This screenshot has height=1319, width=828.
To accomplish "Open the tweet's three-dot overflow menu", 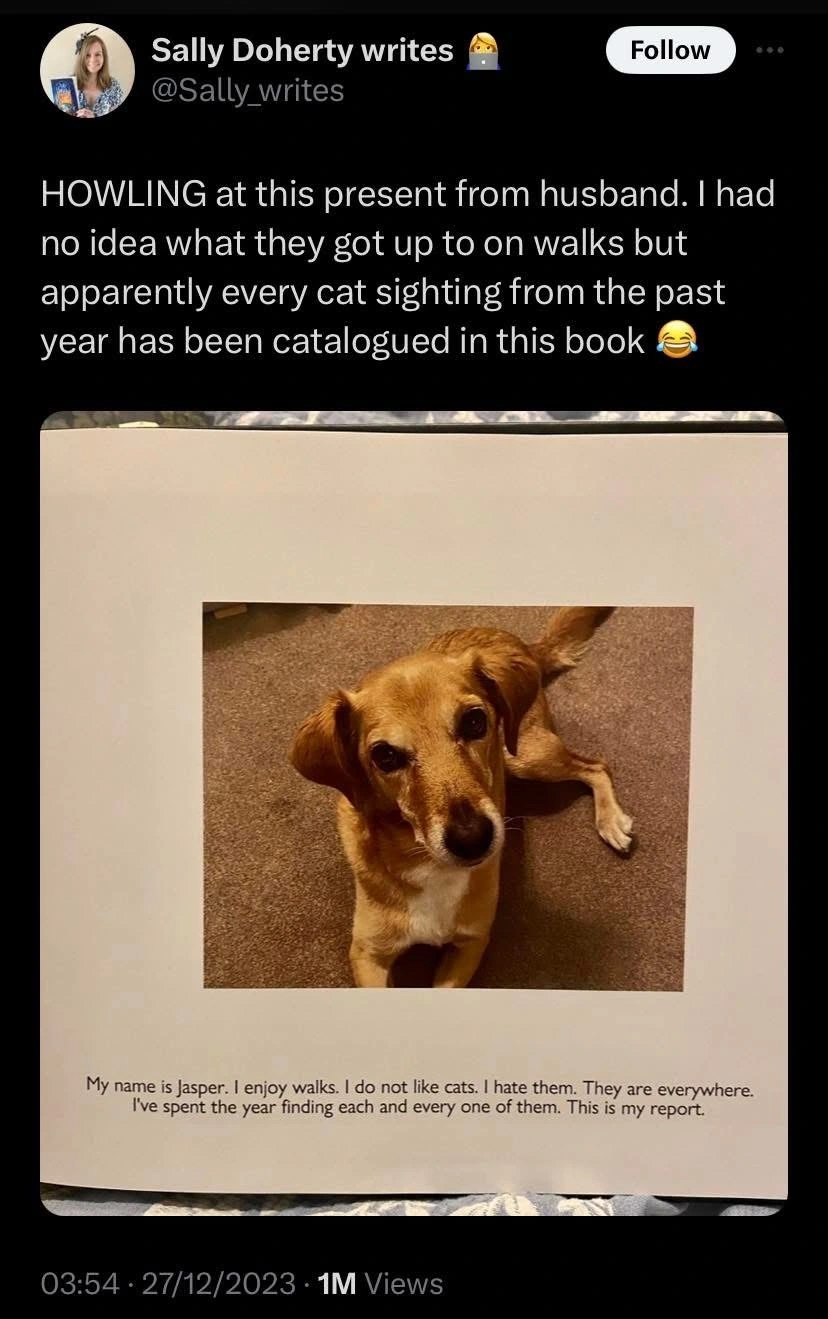I will point(766,51).
